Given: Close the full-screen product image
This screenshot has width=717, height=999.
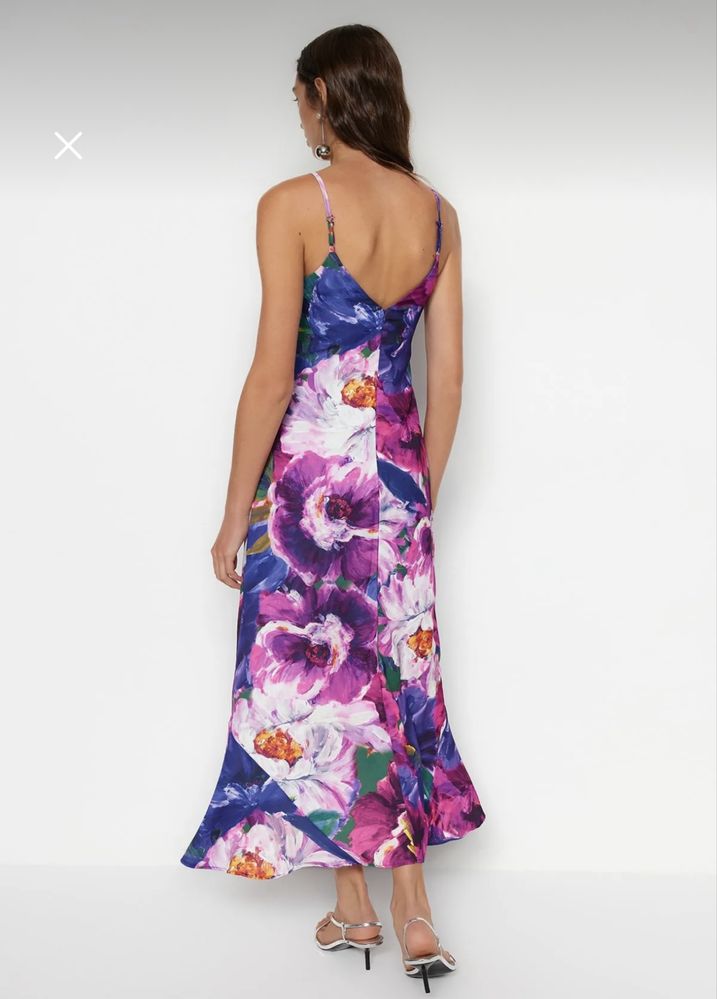Looking at the screenshot, I should click(x=68, y=146).
